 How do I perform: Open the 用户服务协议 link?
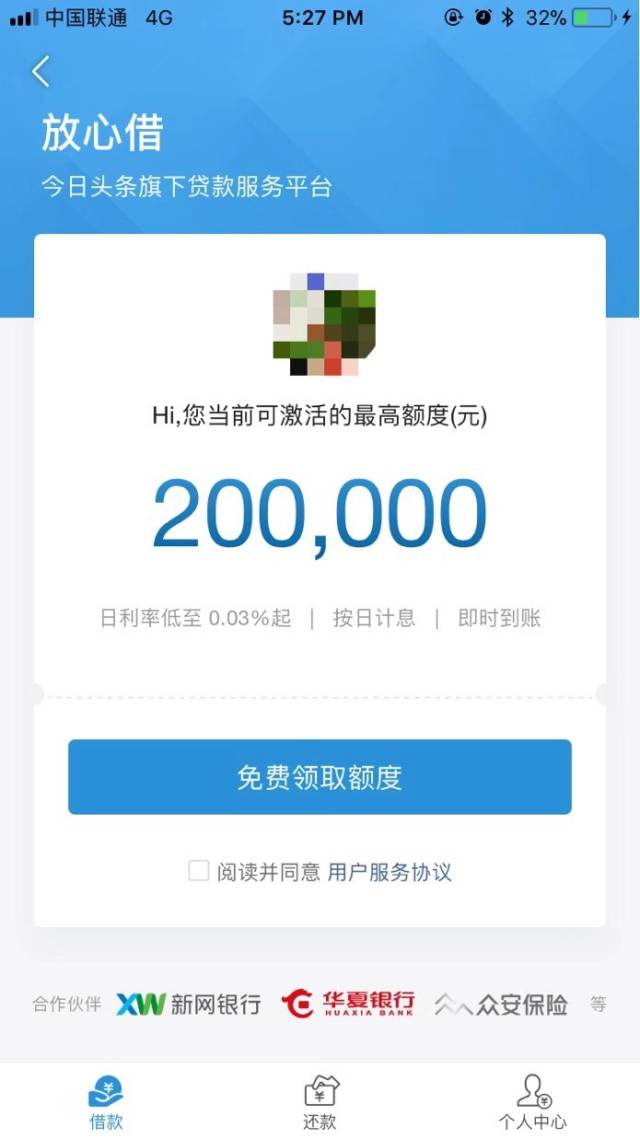click(x=390, y=872)
